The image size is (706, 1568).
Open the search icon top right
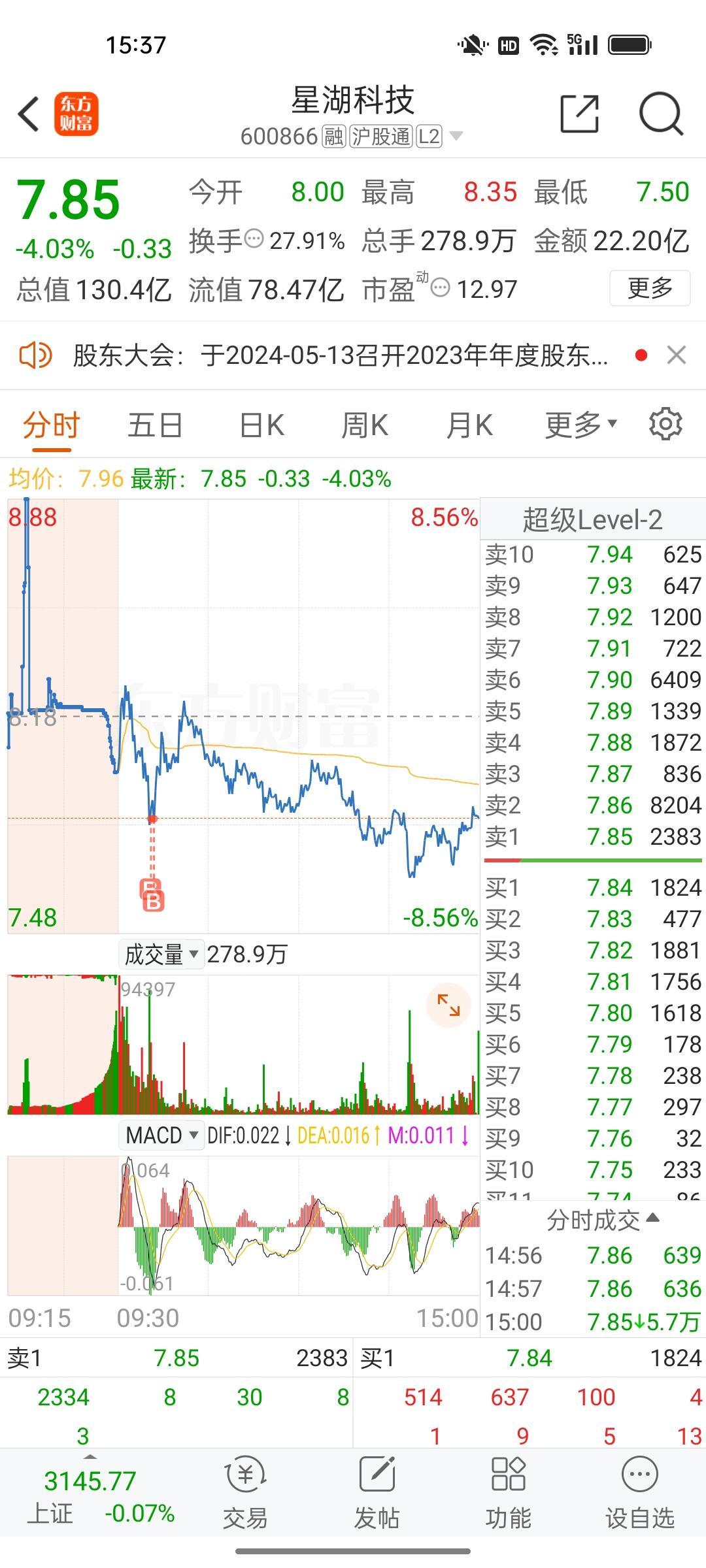[x=662, y=114]
